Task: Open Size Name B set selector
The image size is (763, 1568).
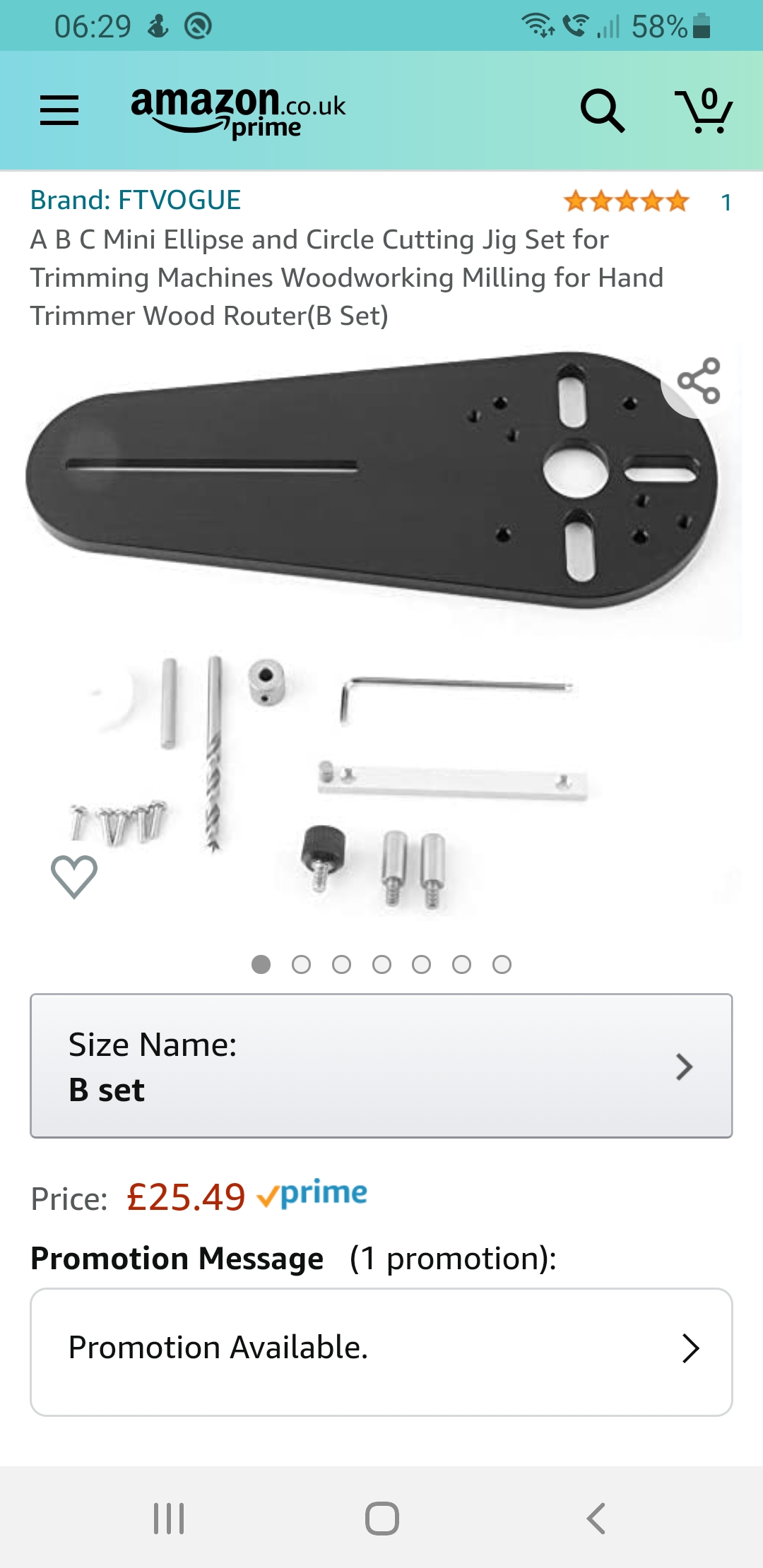Action: coord(381,1066)
